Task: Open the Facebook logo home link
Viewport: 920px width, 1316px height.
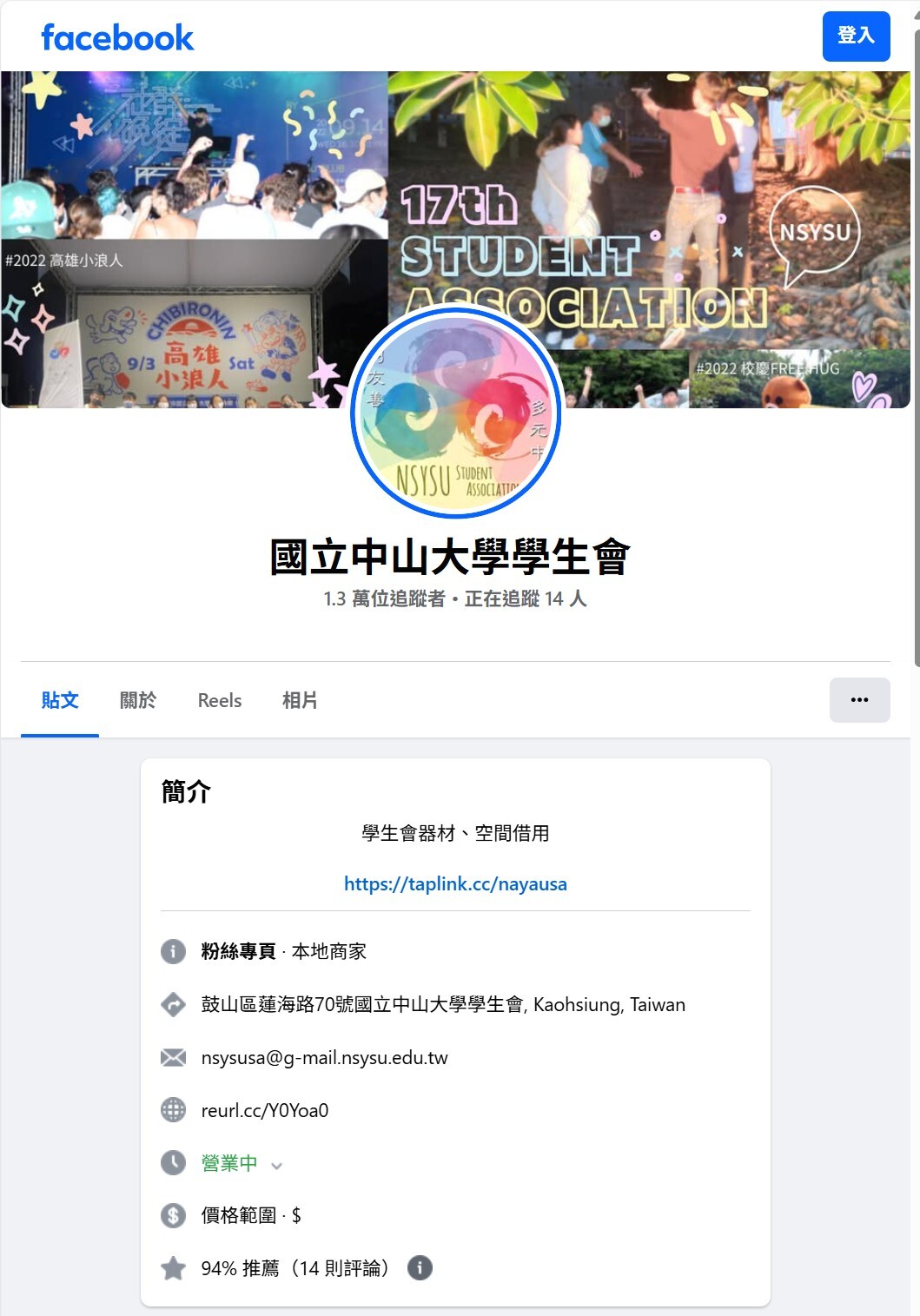Action: 117,37
